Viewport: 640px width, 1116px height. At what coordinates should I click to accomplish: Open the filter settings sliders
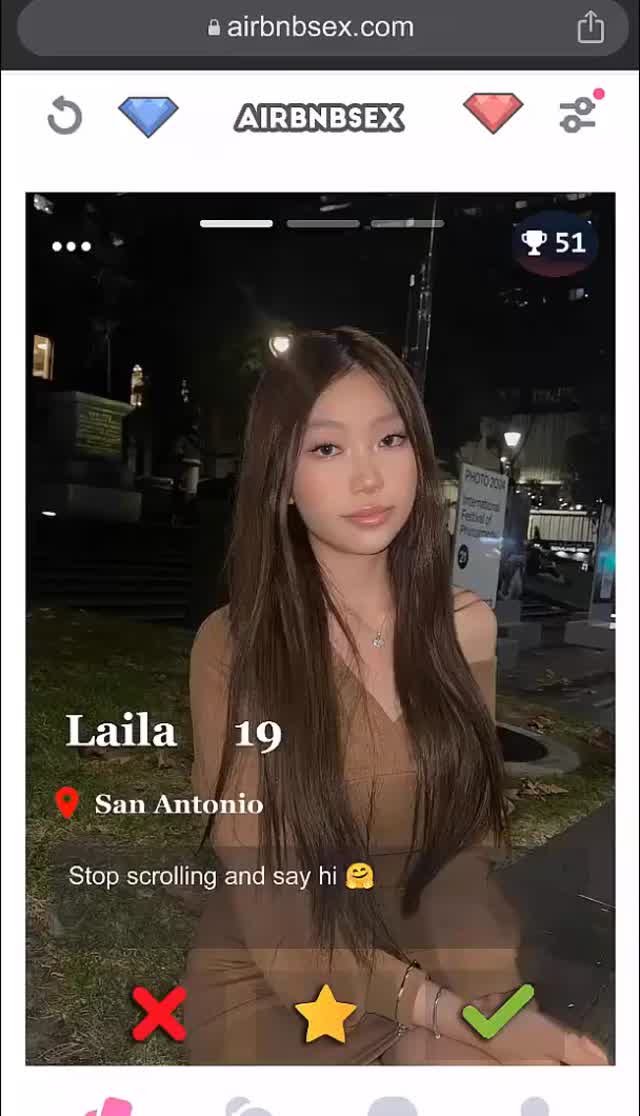(x=579, y=115)
